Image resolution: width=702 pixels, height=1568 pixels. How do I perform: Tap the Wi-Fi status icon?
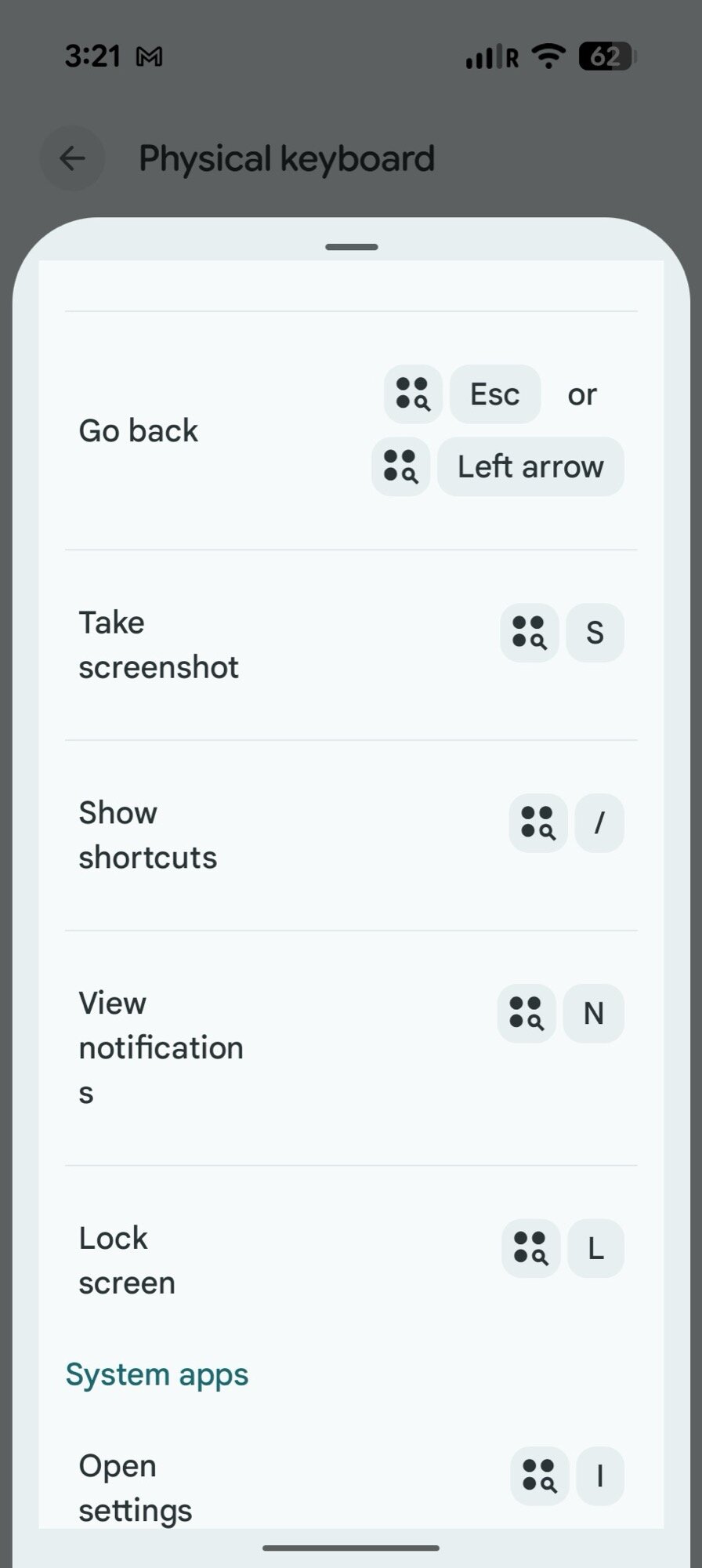pyautogui.click(x=547, y=55)
